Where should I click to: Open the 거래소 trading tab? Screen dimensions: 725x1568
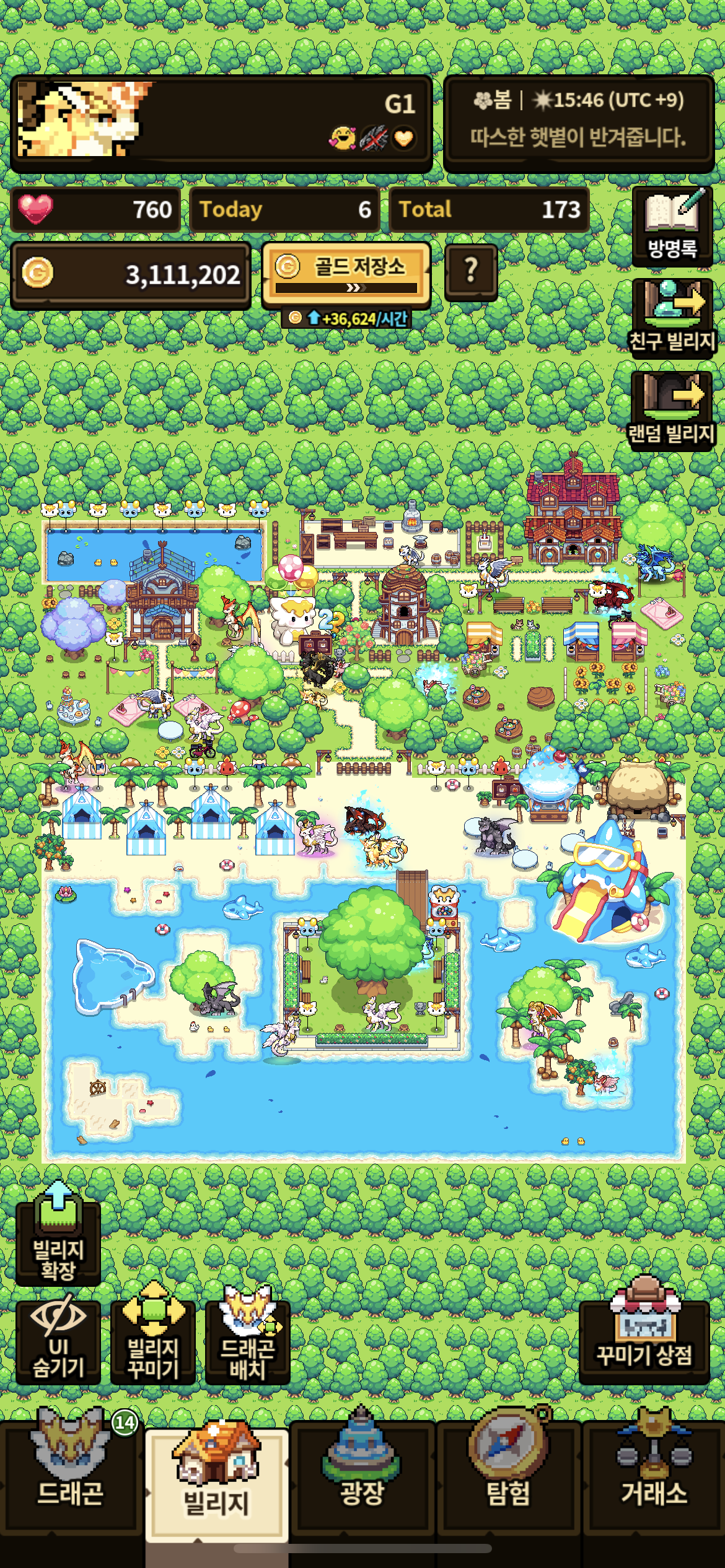[x=654, y=1475]
